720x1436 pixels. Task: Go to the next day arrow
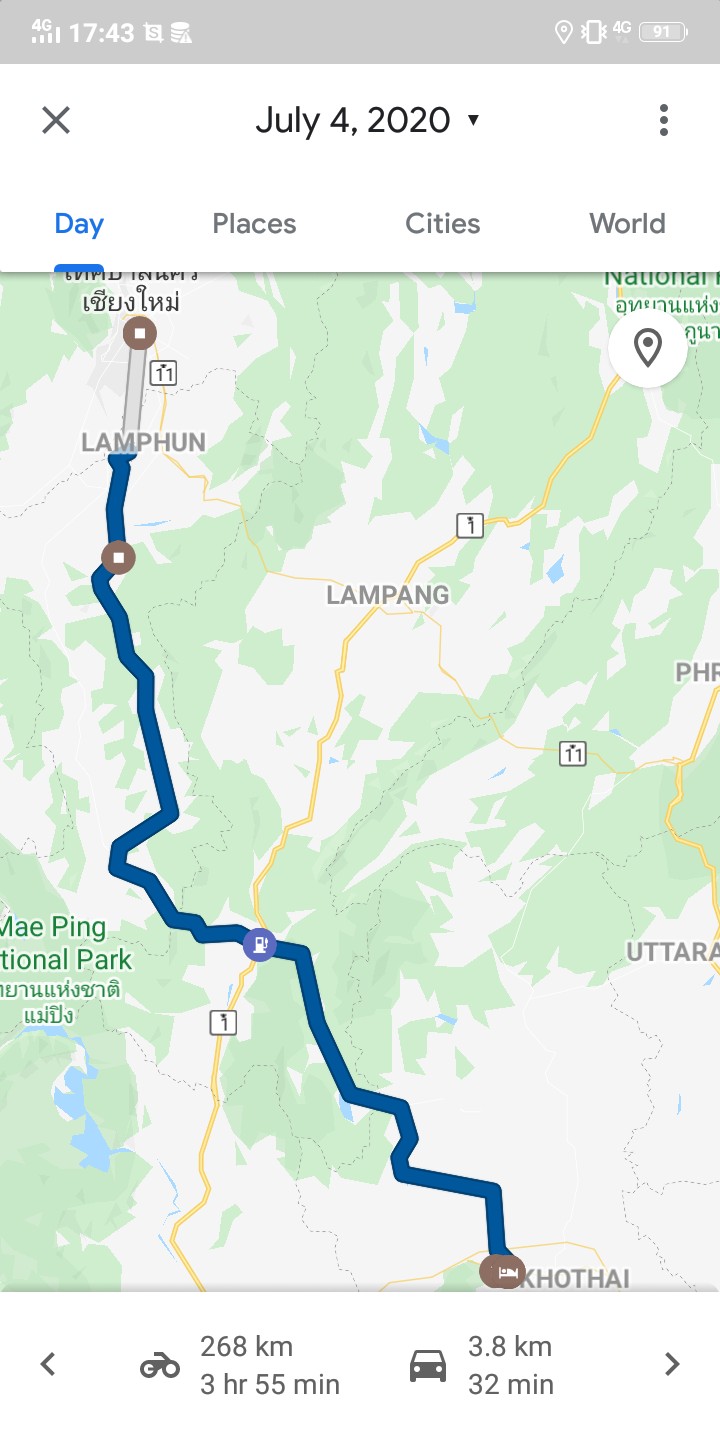[672, 1364]
